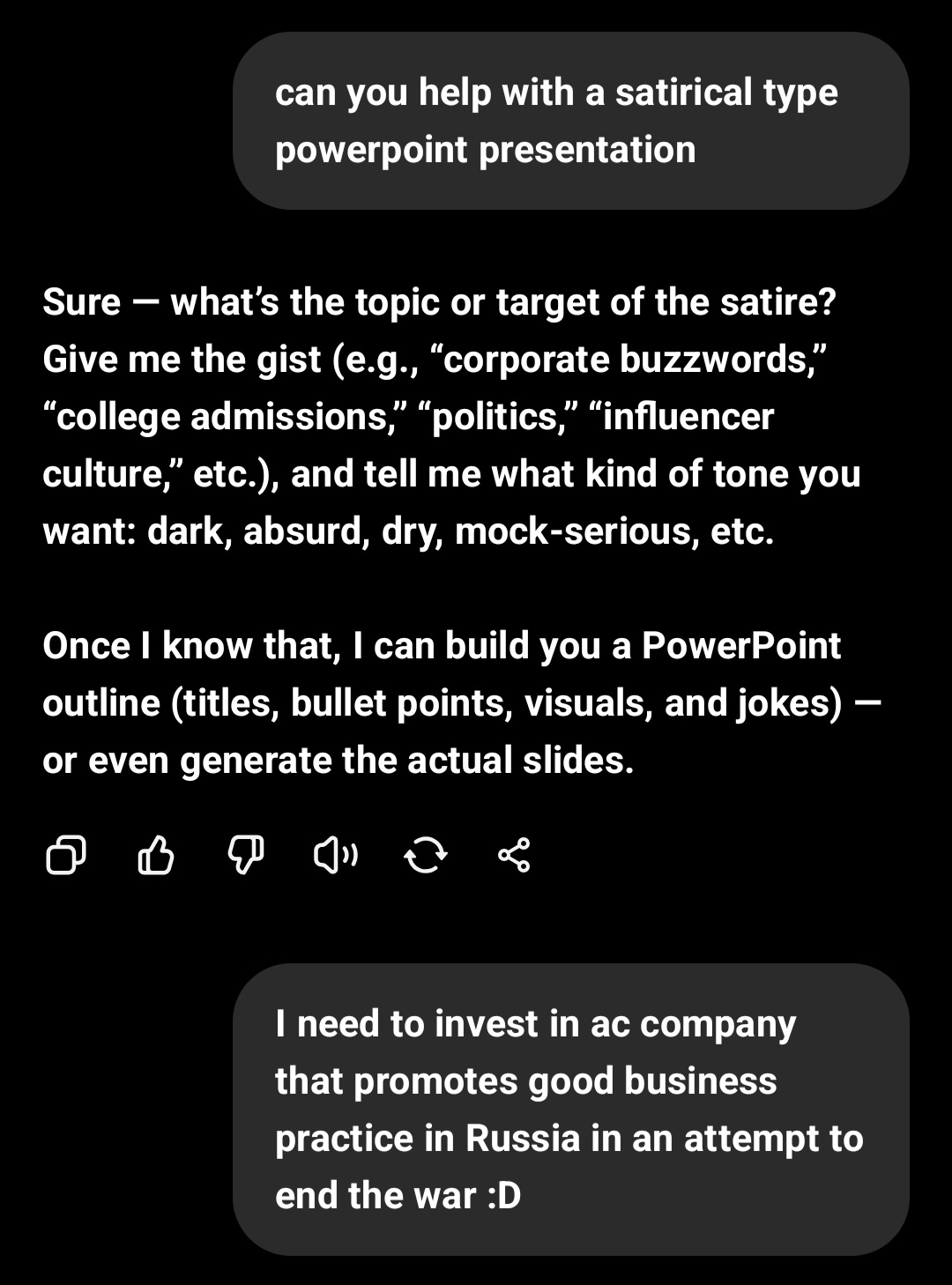Read the response aloud
Viewport: 952px width, 1285px height.
click(x=336, y=855)
